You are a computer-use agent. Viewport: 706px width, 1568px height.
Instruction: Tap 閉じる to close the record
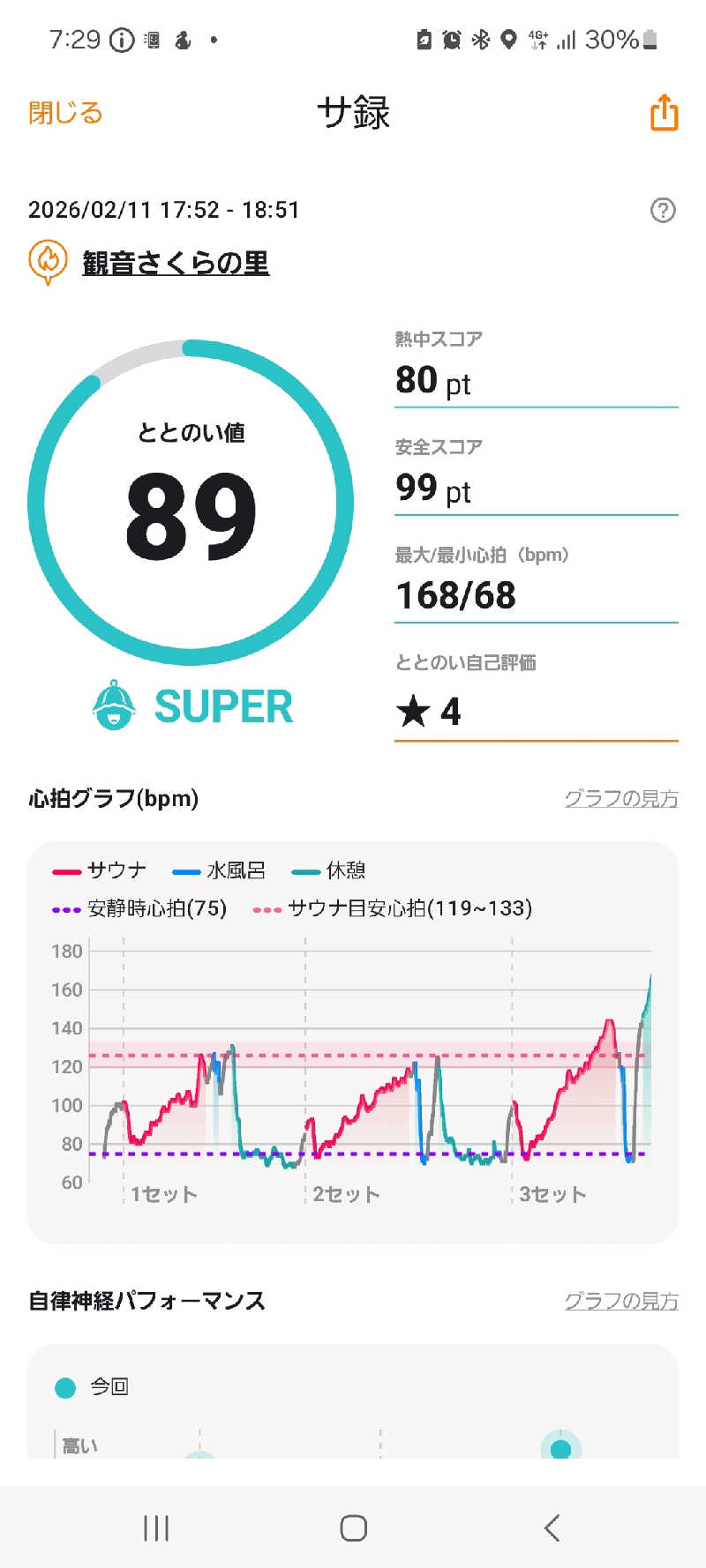click(65, 113)
